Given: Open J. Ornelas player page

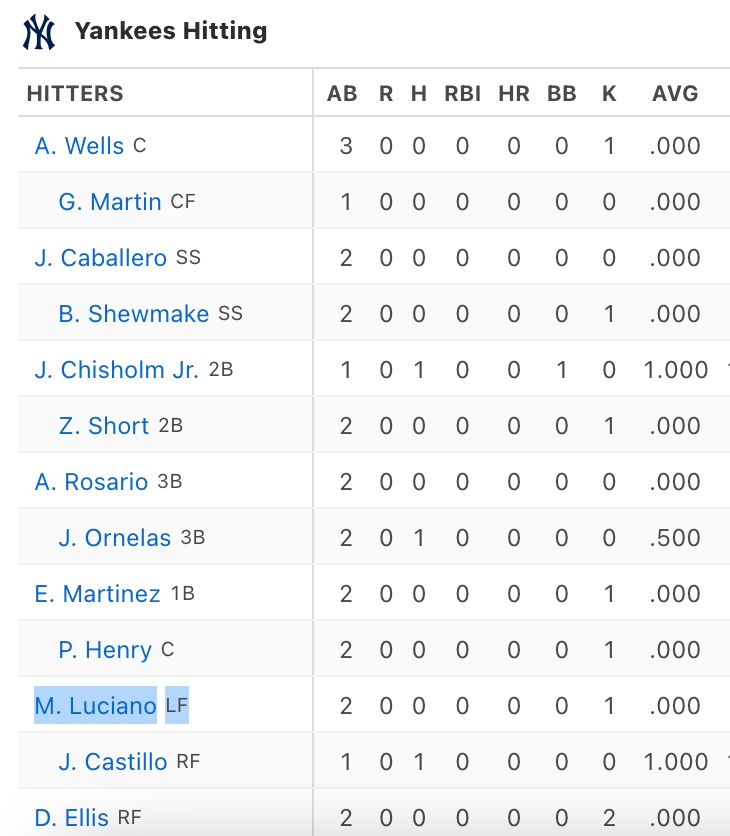Looking at the screenshot, I should 114,538.
